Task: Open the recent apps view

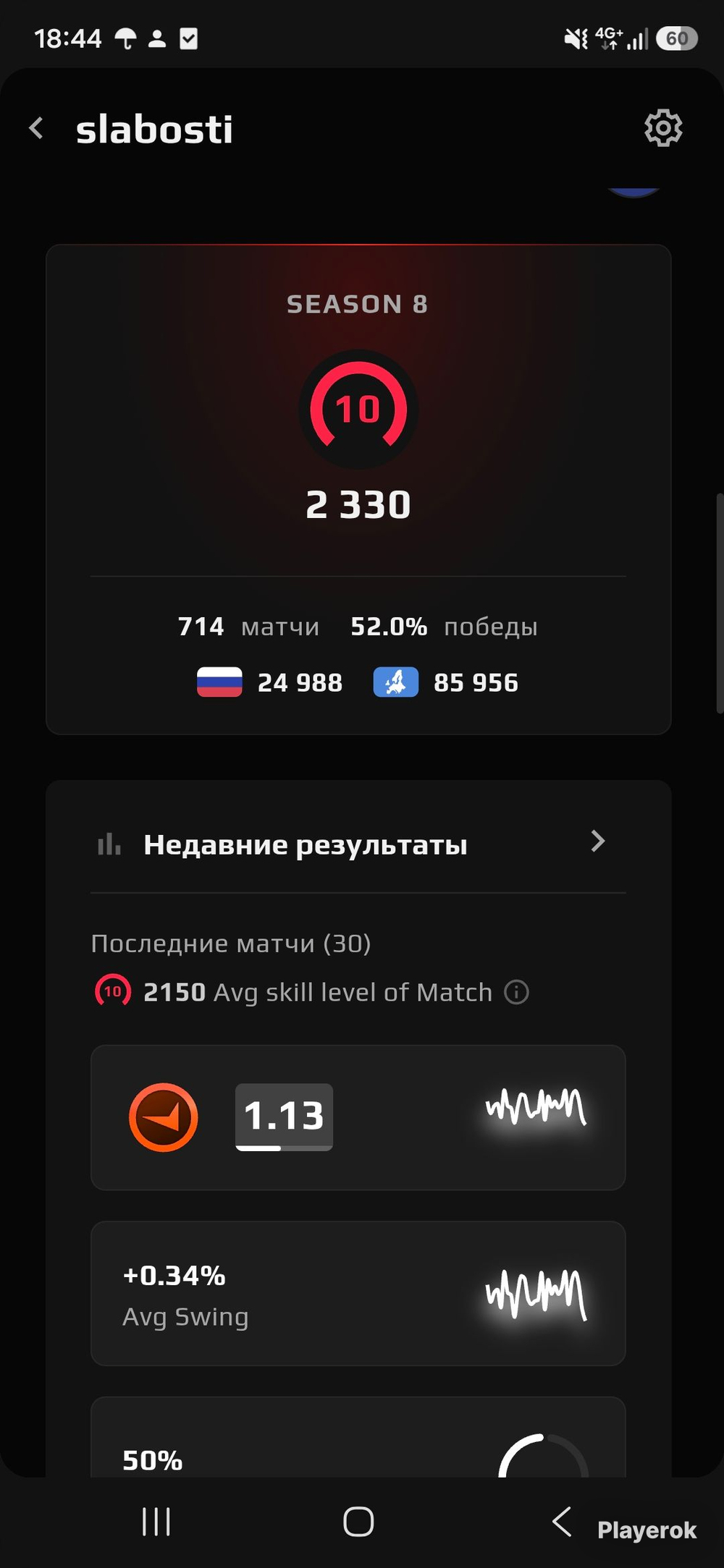Action: tap(156, 1521)
